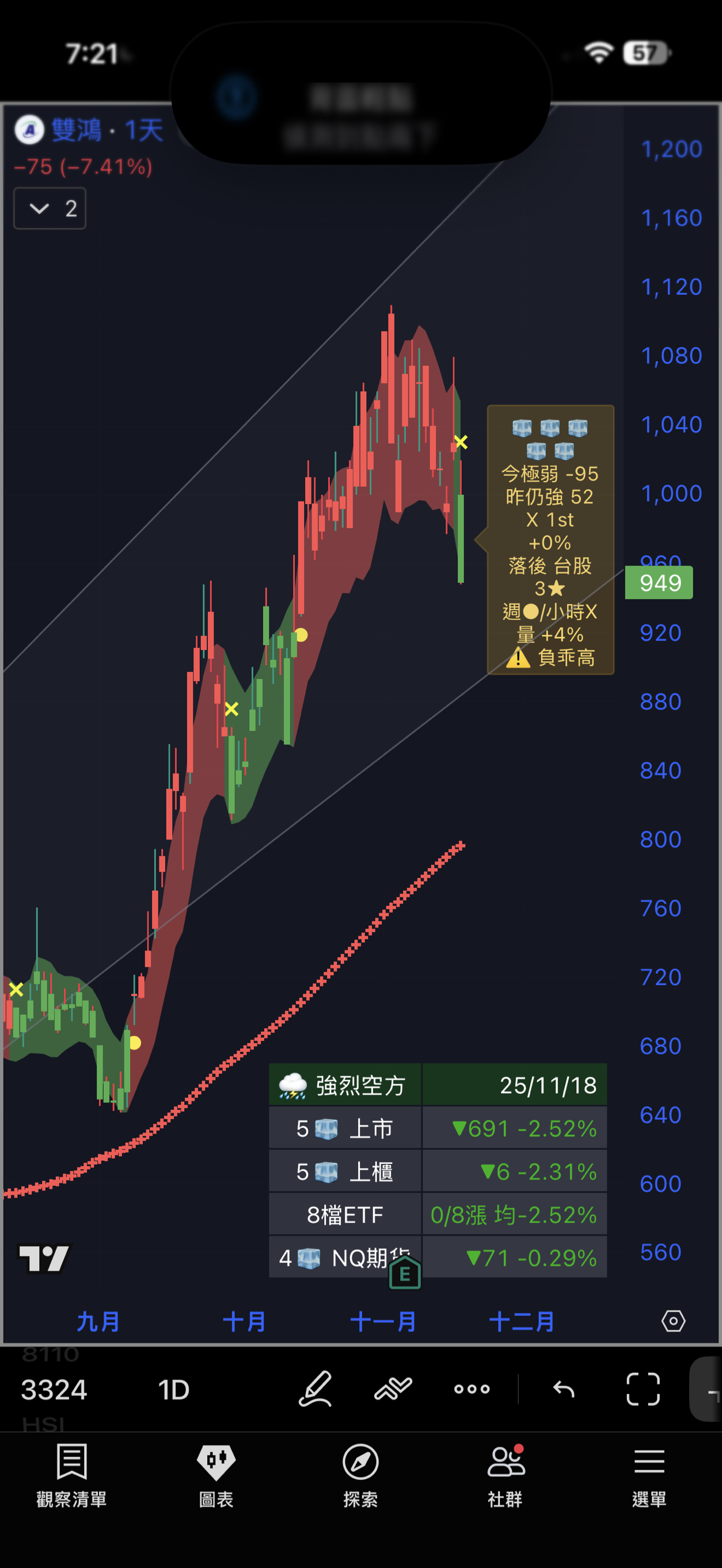The image size is (722, 1568).
Task: Open the 3324 symbol search
Action: [x=54, y=1390]
